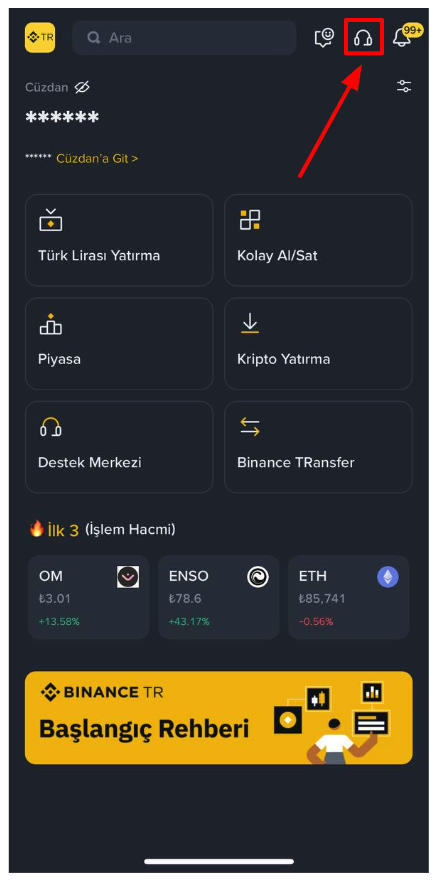
Task: Open the home customization sliders icon
Action: point(404,87)
